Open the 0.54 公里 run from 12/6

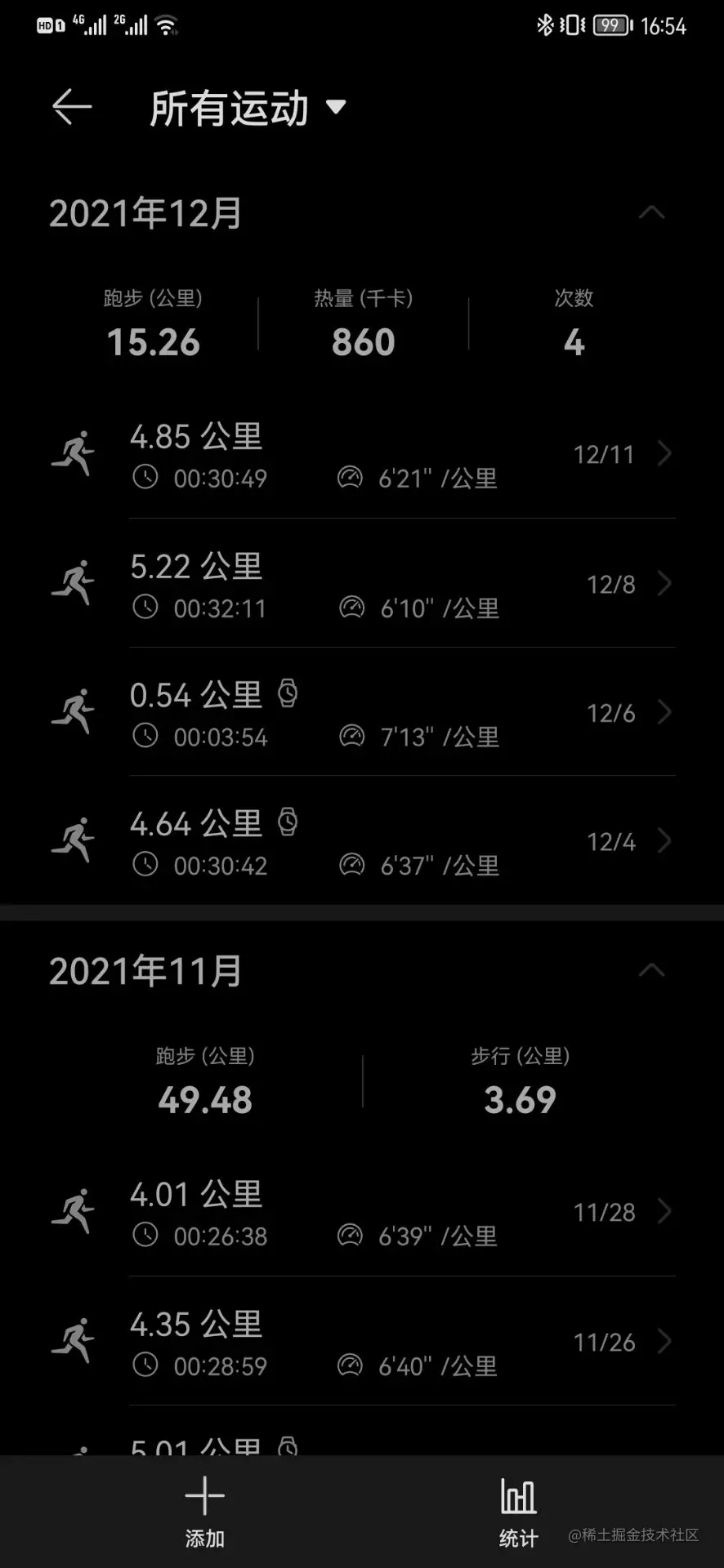[361, 714]
